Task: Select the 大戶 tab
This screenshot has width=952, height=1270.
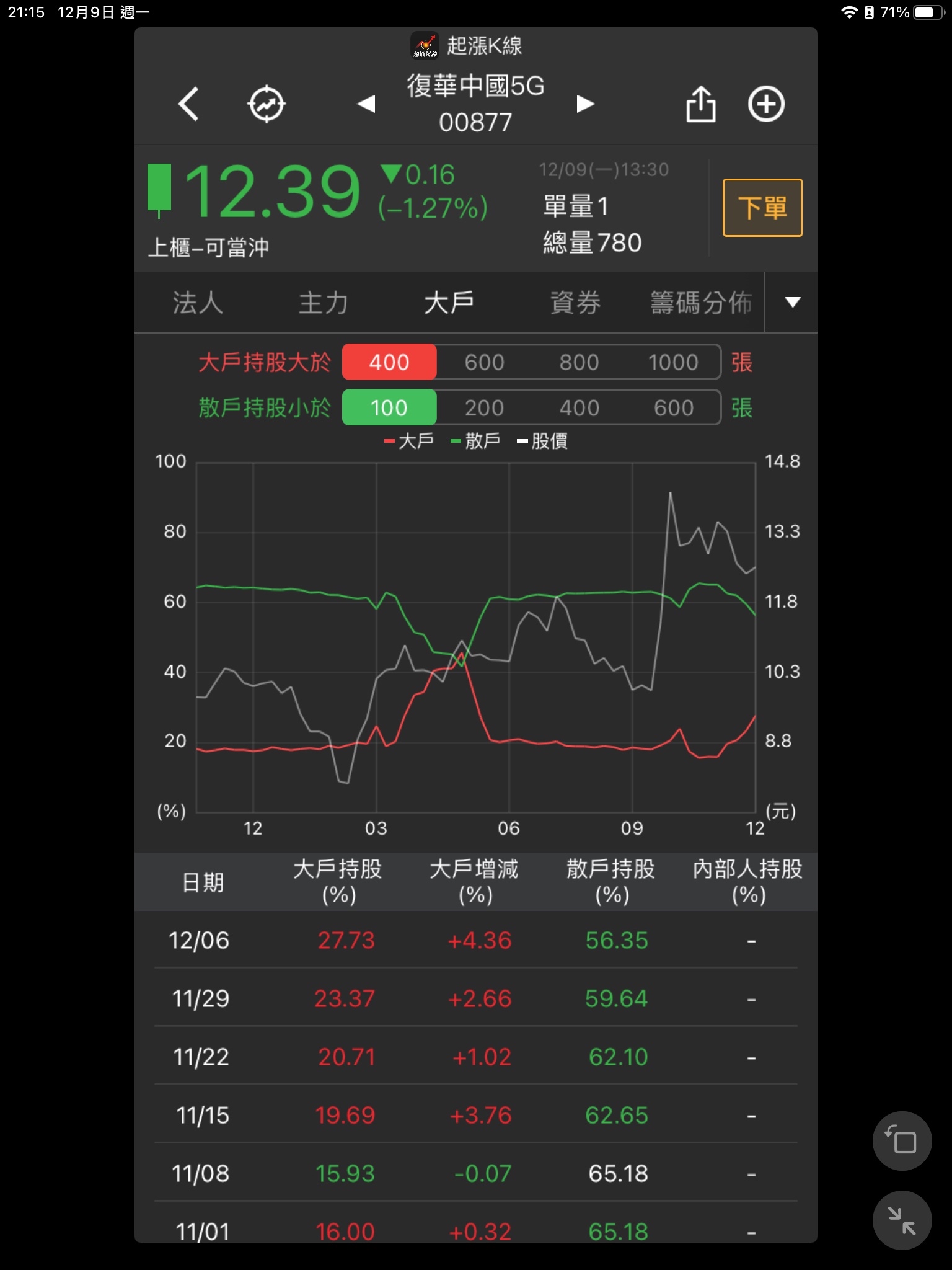Action: click(449, 303)
